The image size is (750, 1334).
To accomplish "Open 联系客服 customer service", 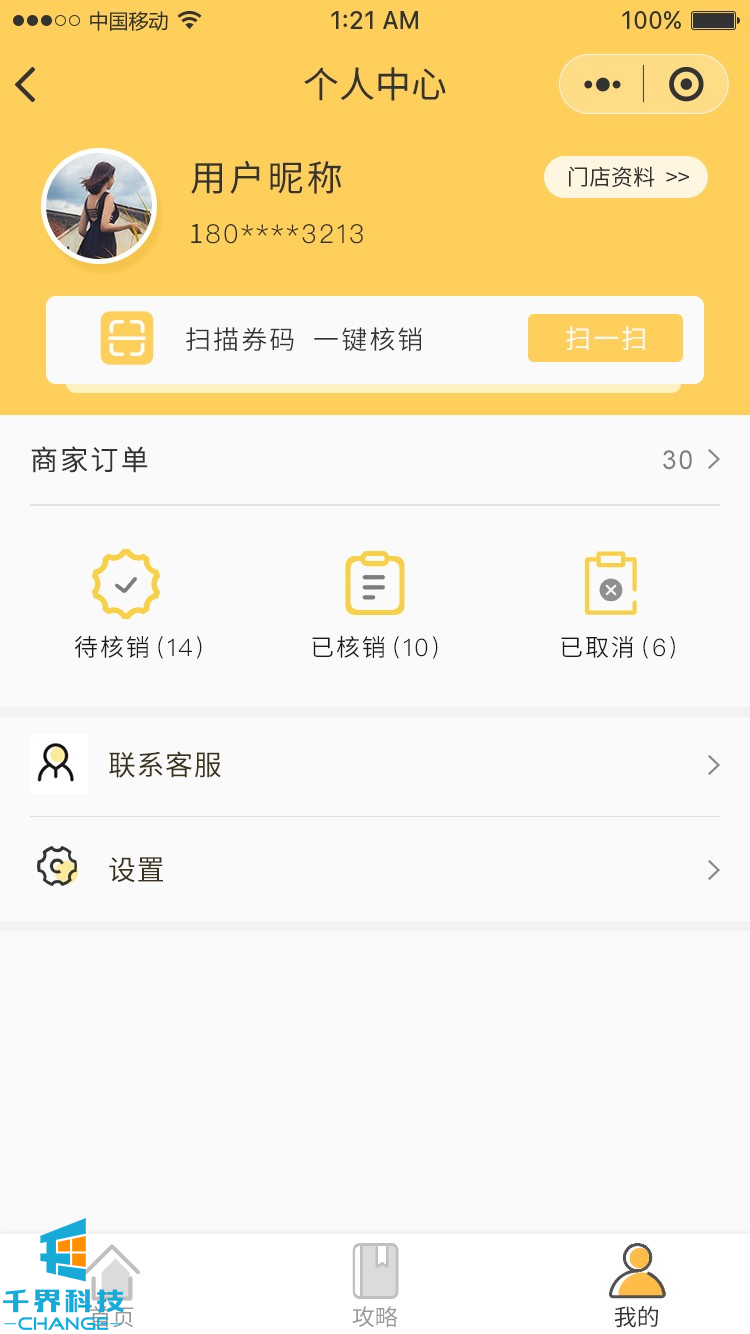I will click(x=375, y=766).
